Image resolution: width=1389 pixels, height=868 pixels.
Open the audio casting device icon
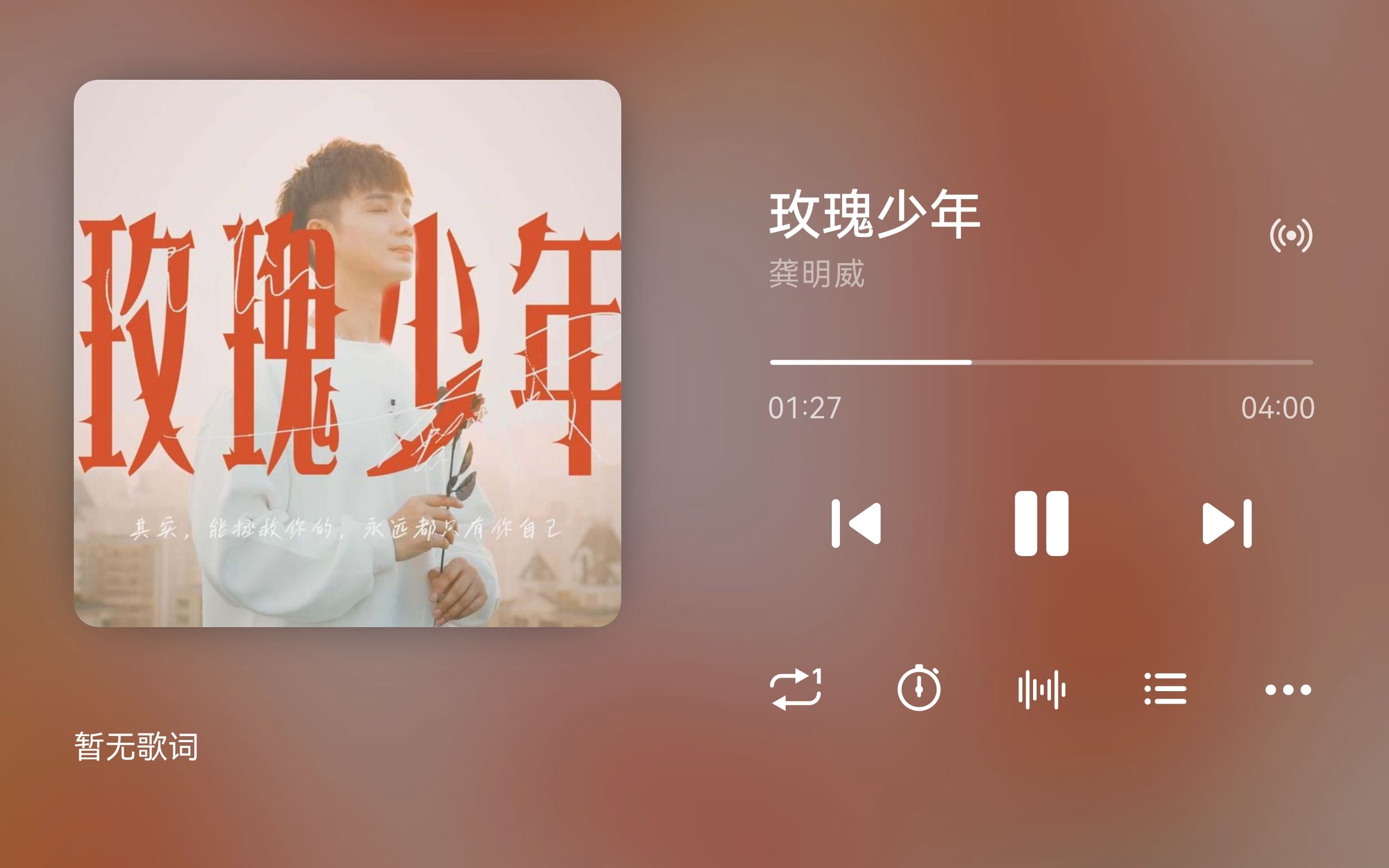tap(1291, 235)
